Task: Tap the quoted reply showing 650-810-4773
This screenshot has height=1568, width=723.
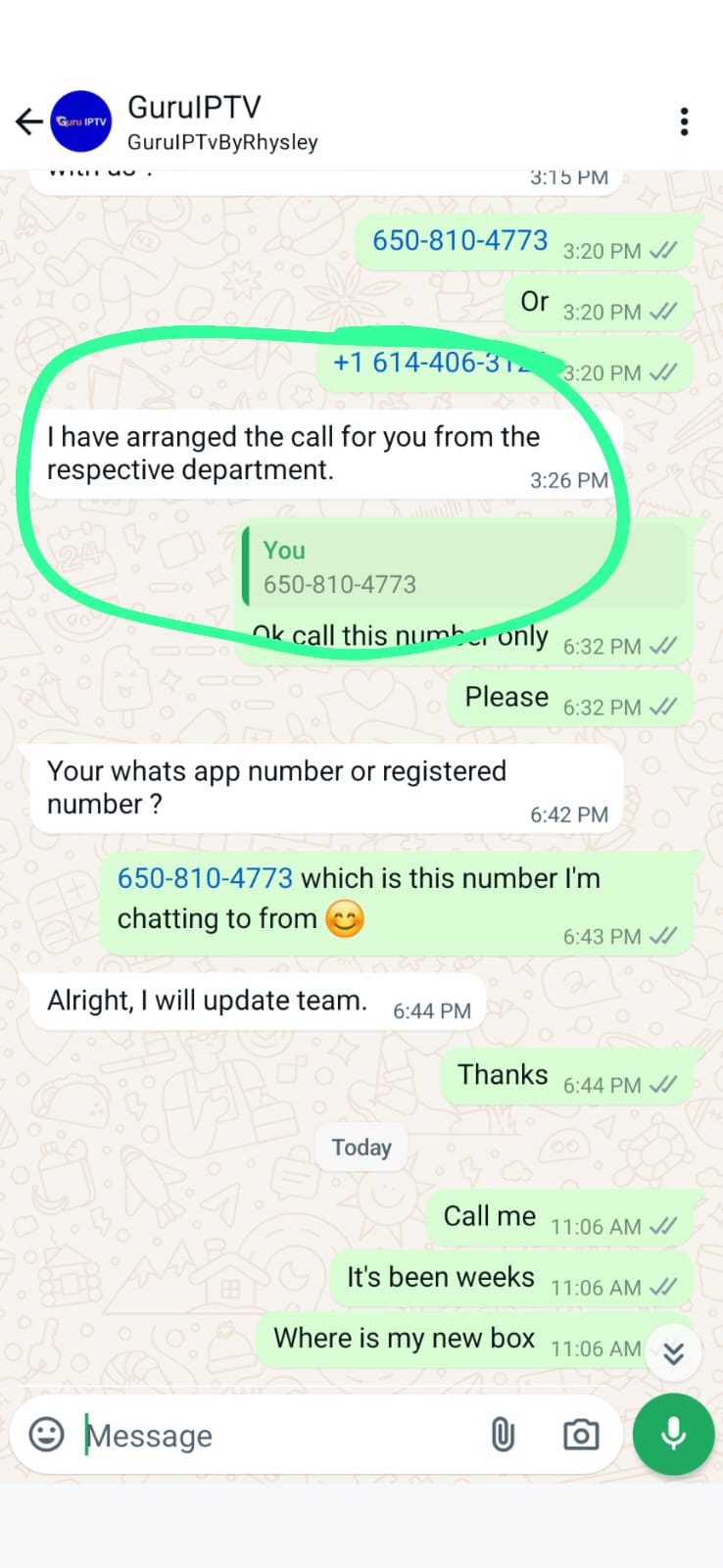Action: tap(464, 567)
